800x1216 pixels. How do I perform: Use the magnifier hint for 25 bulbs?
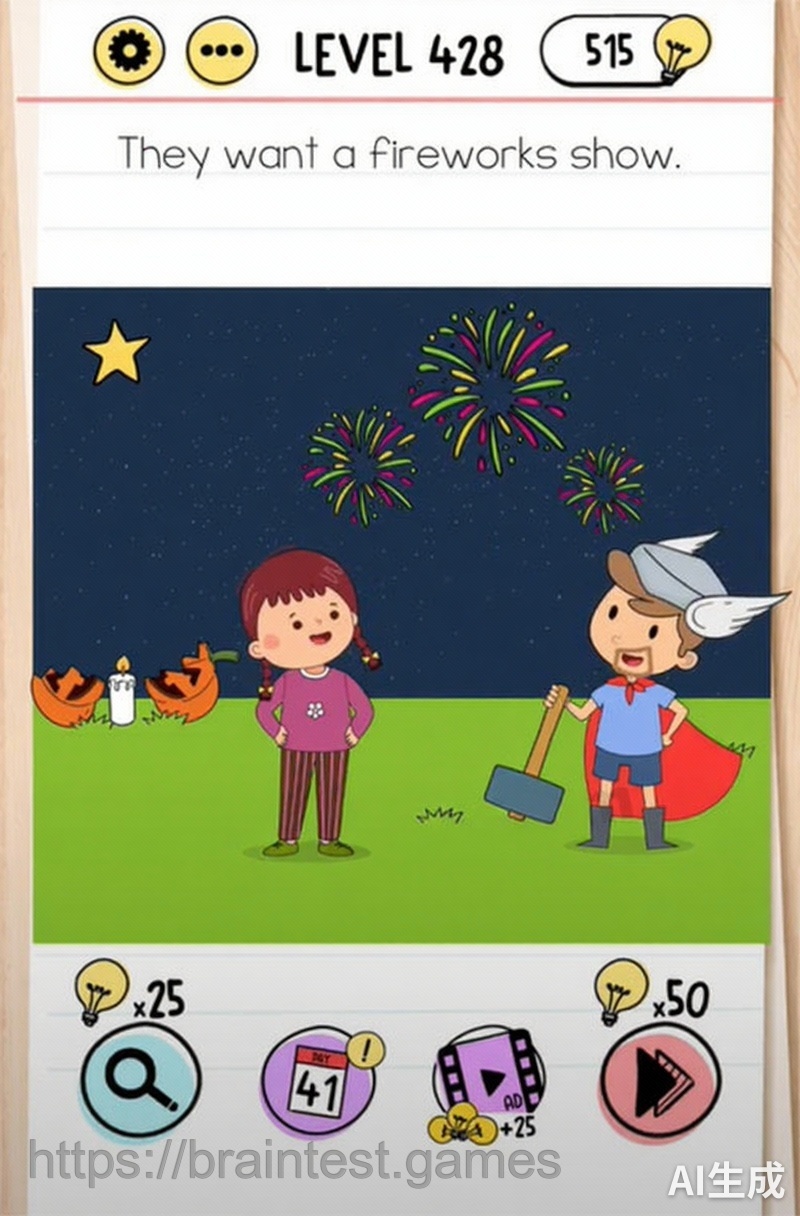pos(139,1081)
